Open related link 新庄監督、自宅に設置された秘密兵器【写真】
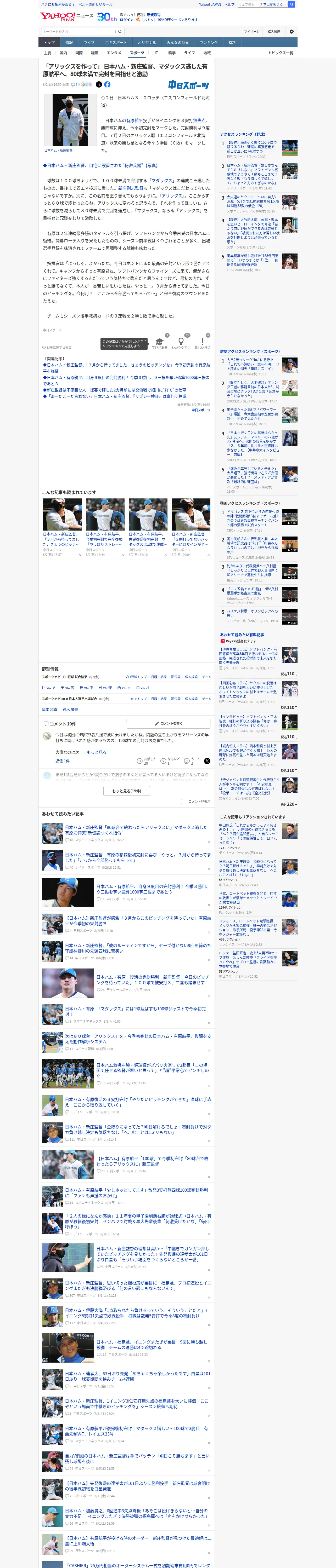The width and height of the screenshot is (336, 1568). 101,166
